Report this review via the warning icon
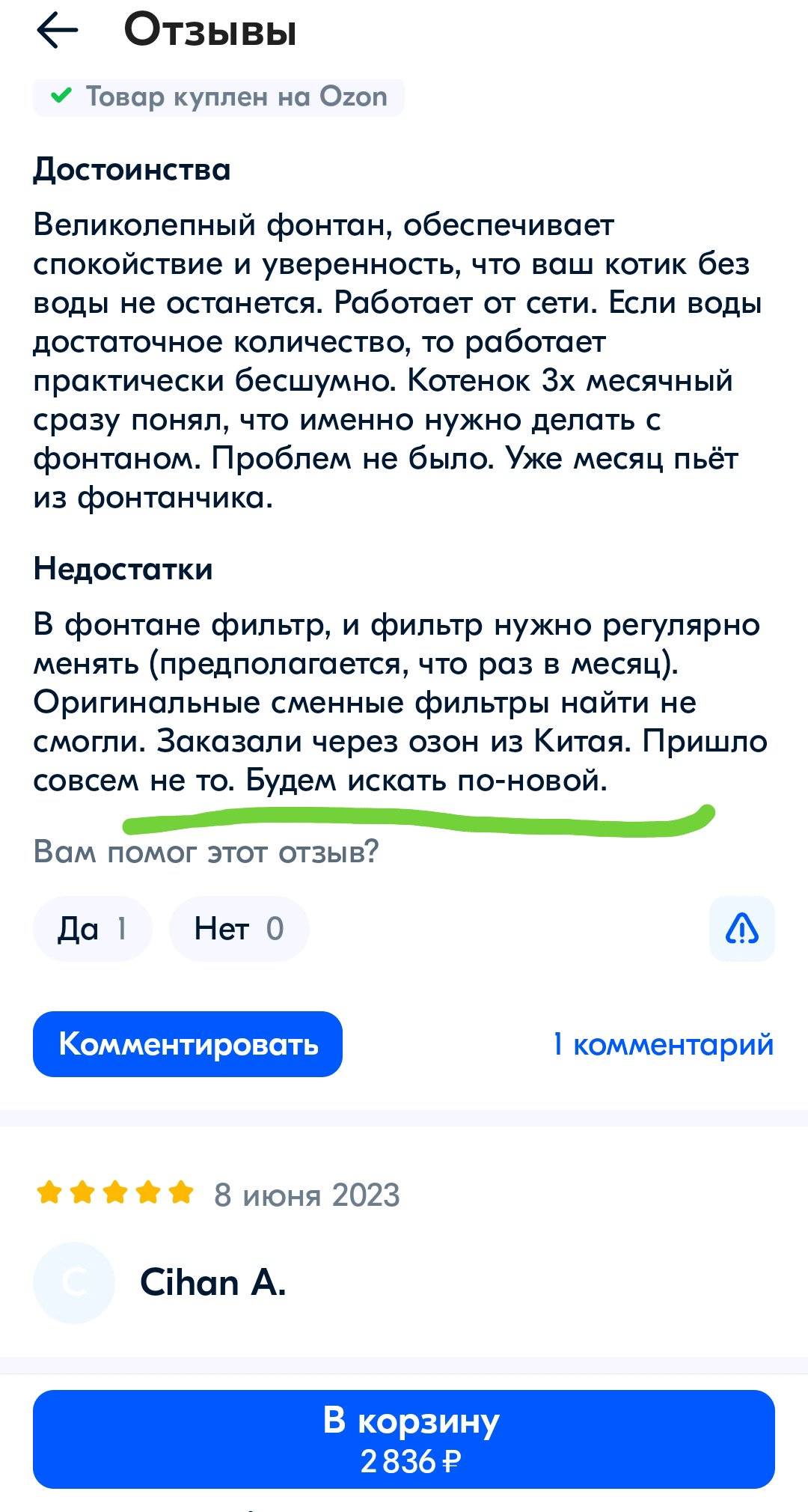The height and width of the screenshot is (1512, 808). tap(741, 929)
